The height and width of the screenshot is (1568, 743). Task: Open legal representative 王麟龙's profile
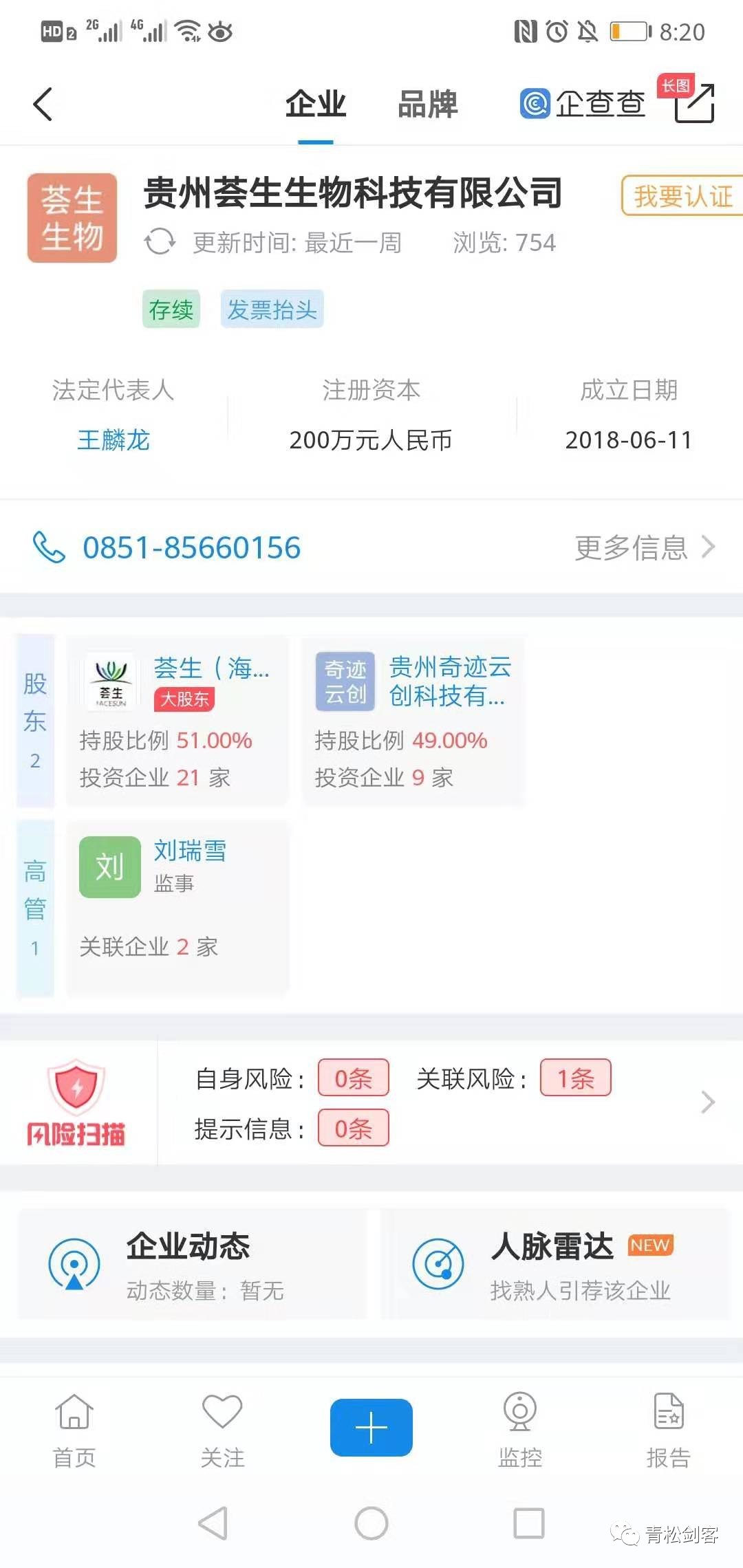pos(114,439)
